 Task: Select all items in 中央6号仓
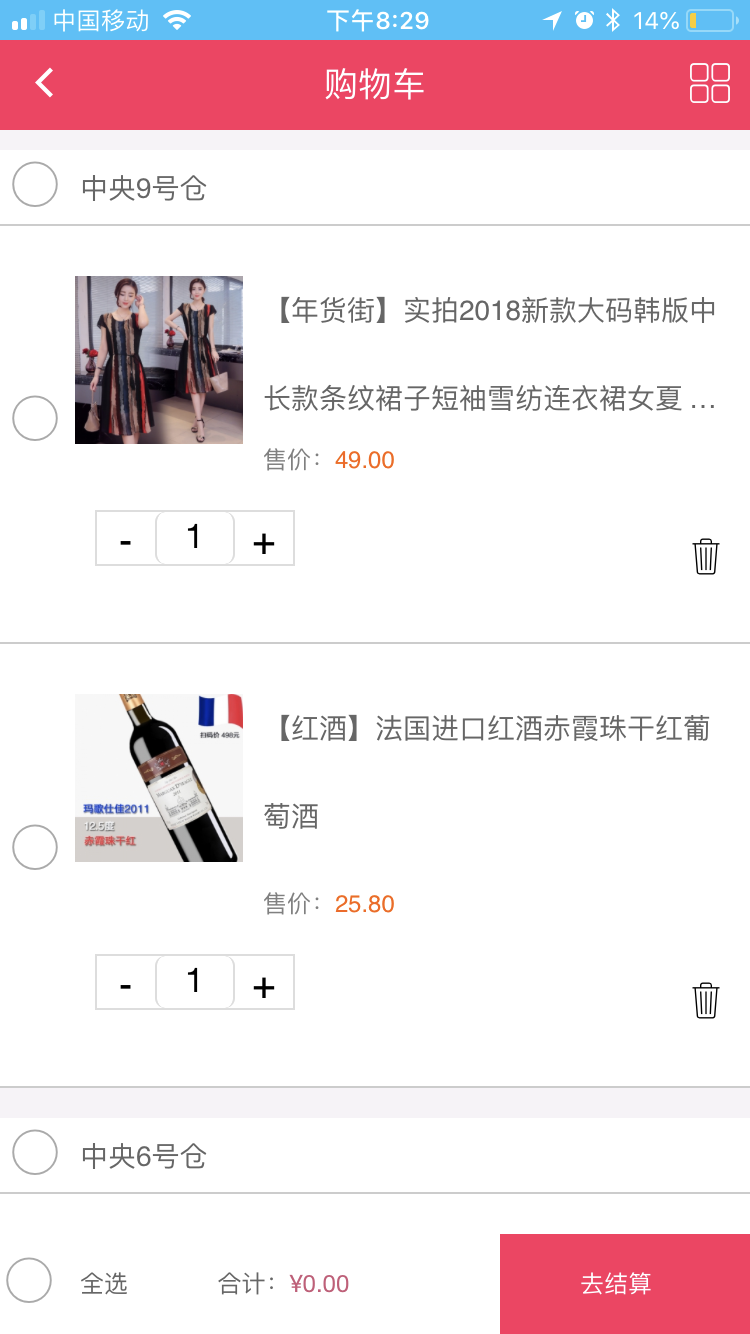coord(35,1153)
